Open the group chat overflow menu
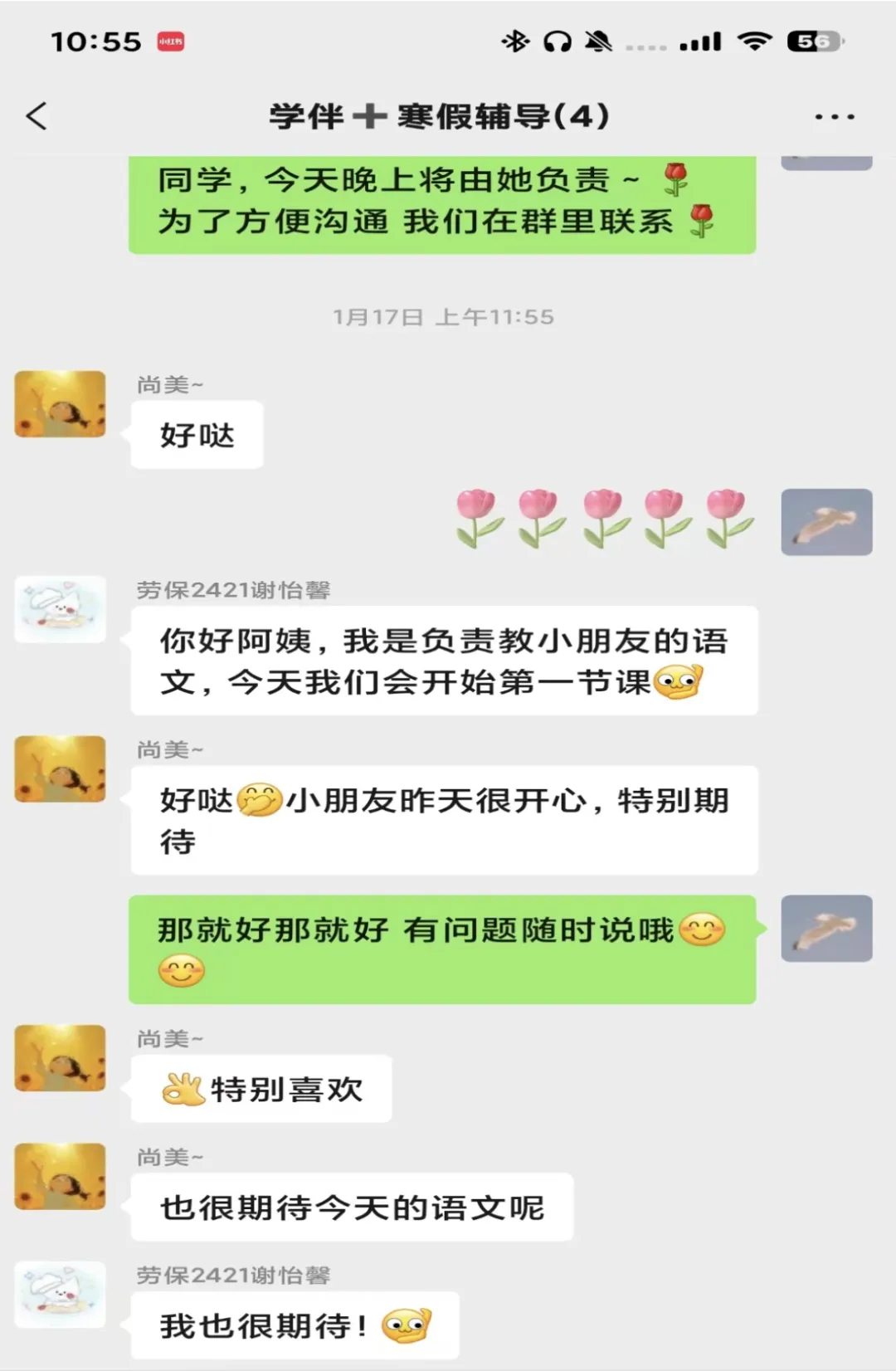 [834, 117]
